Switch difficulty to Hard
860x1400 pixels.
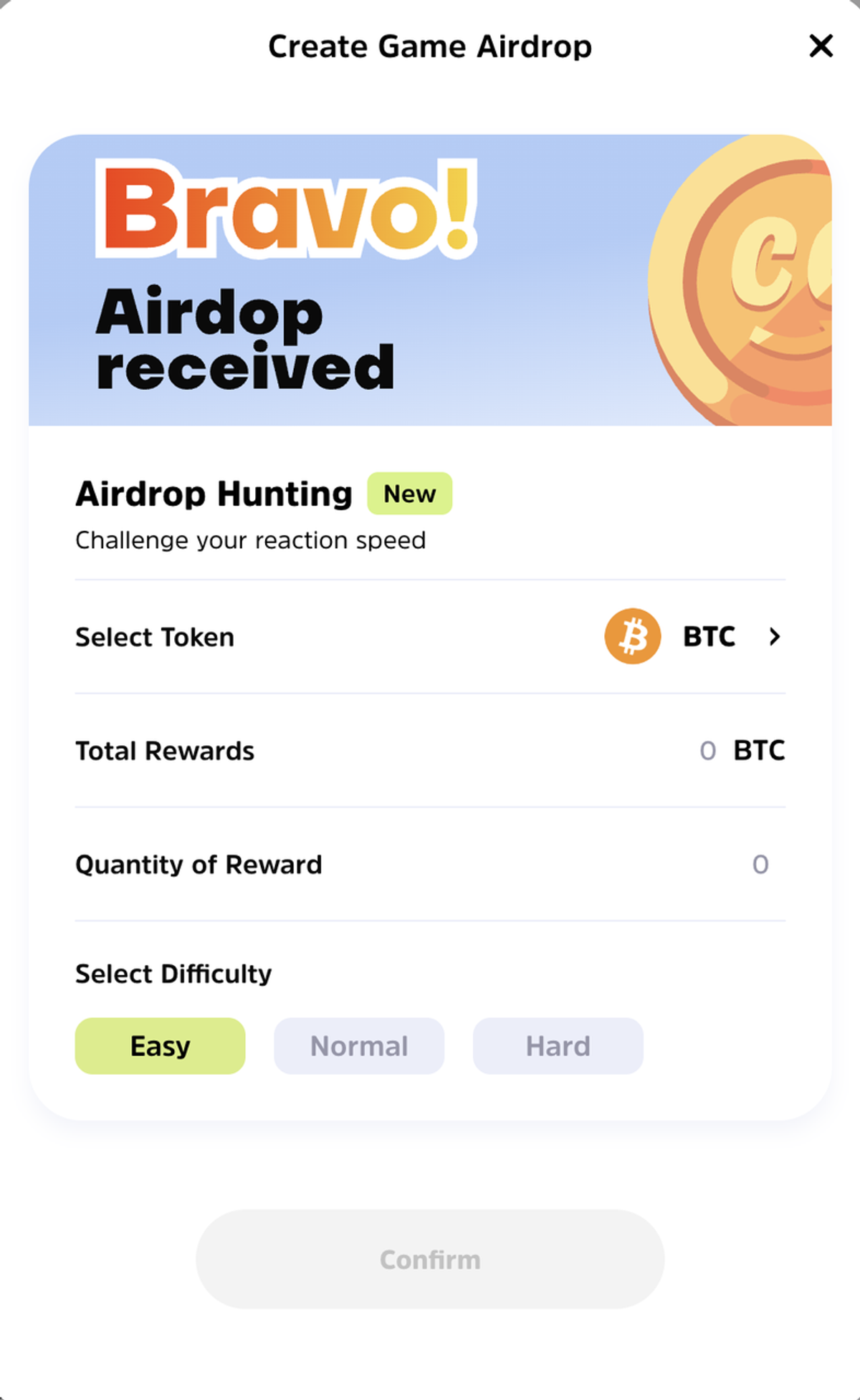coord(558,1046)
